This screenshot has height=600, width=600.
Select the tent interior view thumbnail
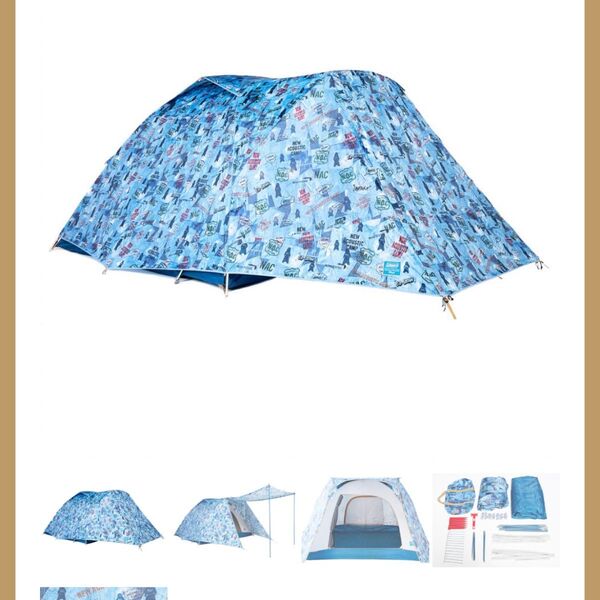365,518
